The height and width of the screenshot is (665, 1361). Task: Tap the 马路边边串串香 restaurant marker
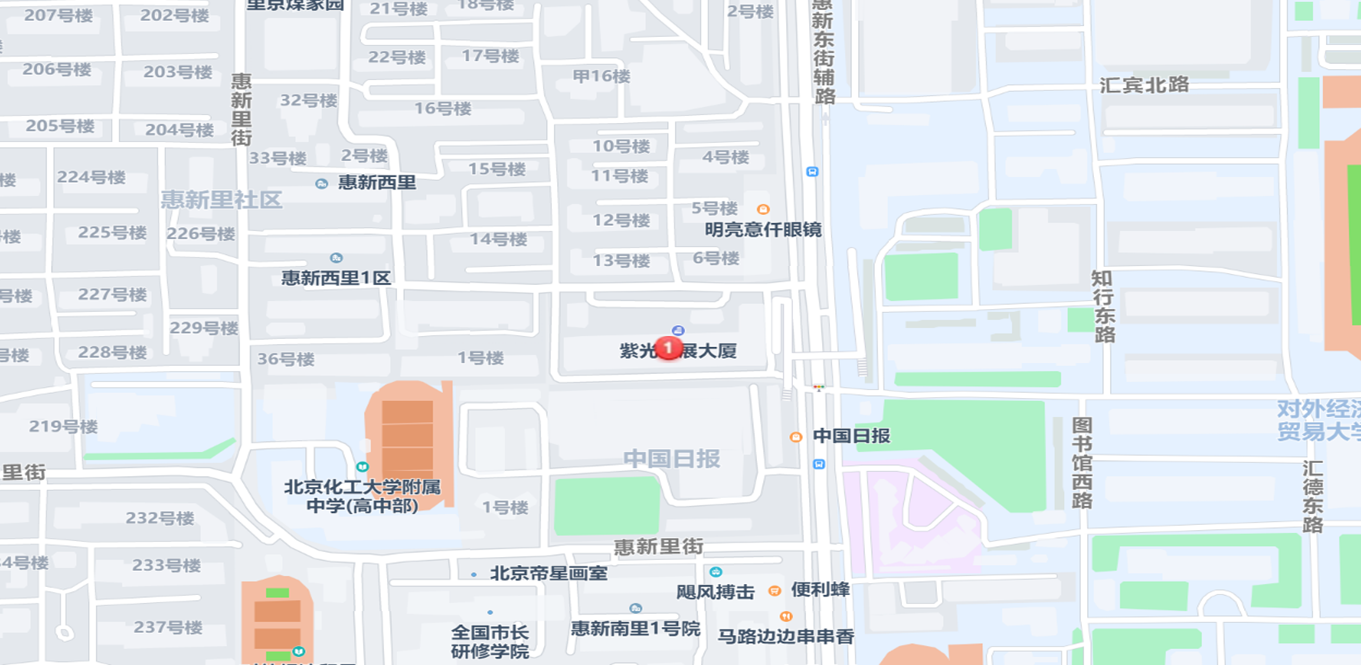(x=786, y=616)
